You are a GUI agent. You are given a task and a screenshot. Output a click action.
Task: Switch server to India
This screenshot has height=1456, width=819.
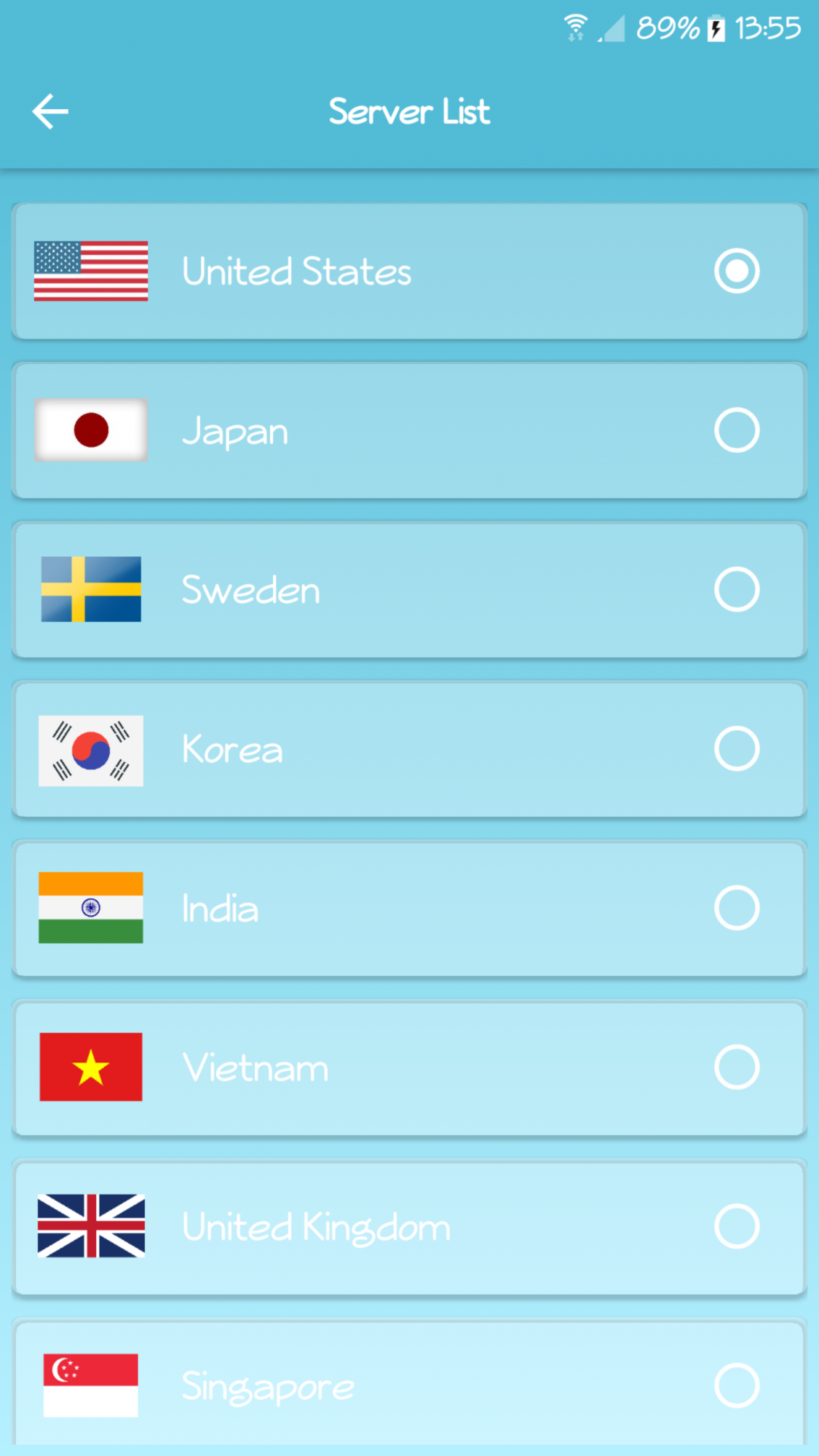click(736, 908)
